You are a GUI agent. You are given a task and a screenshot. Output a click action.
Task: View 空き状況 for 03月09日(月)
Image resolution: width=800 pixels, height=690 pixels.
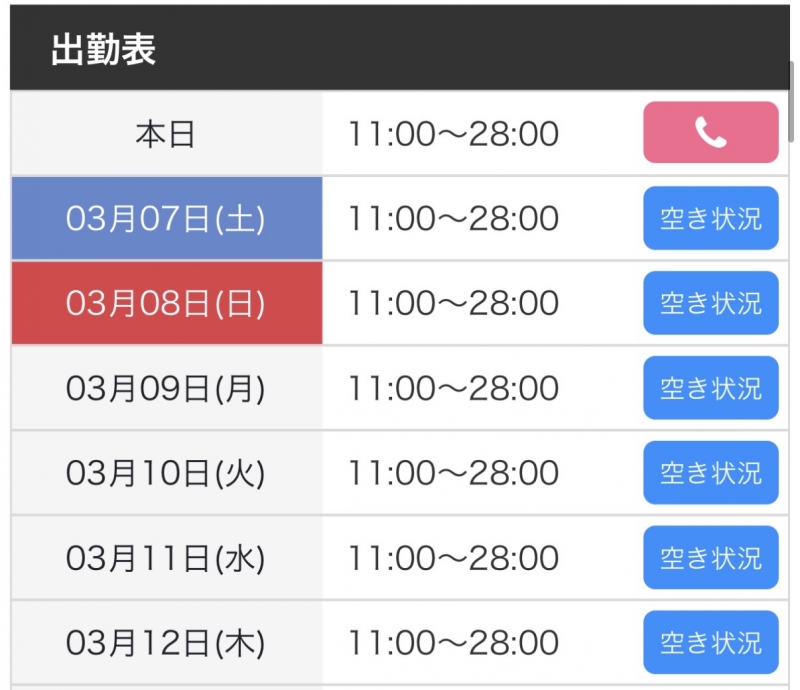710,387
